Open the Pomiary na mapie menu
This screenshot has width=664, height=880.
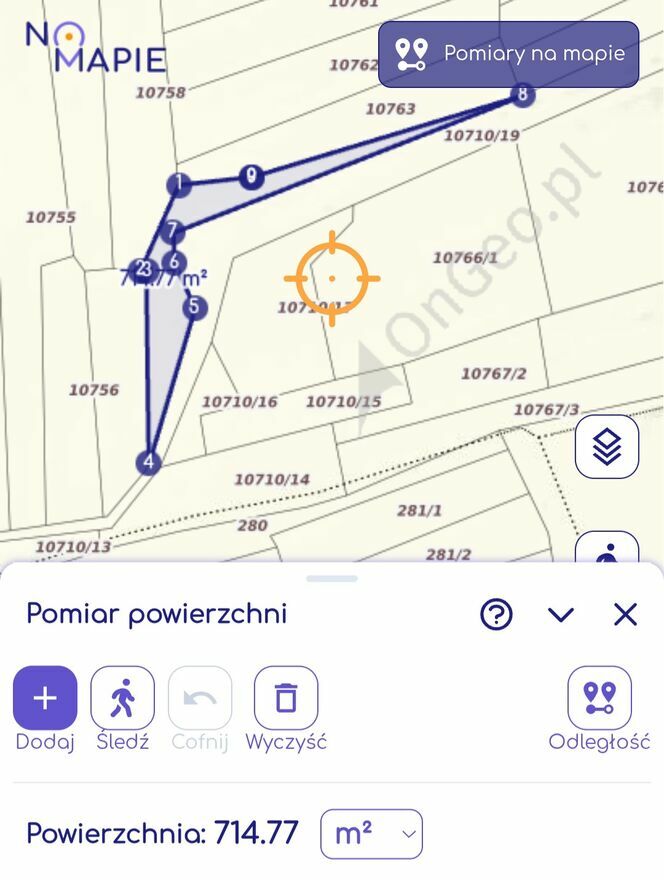[508, 54]
